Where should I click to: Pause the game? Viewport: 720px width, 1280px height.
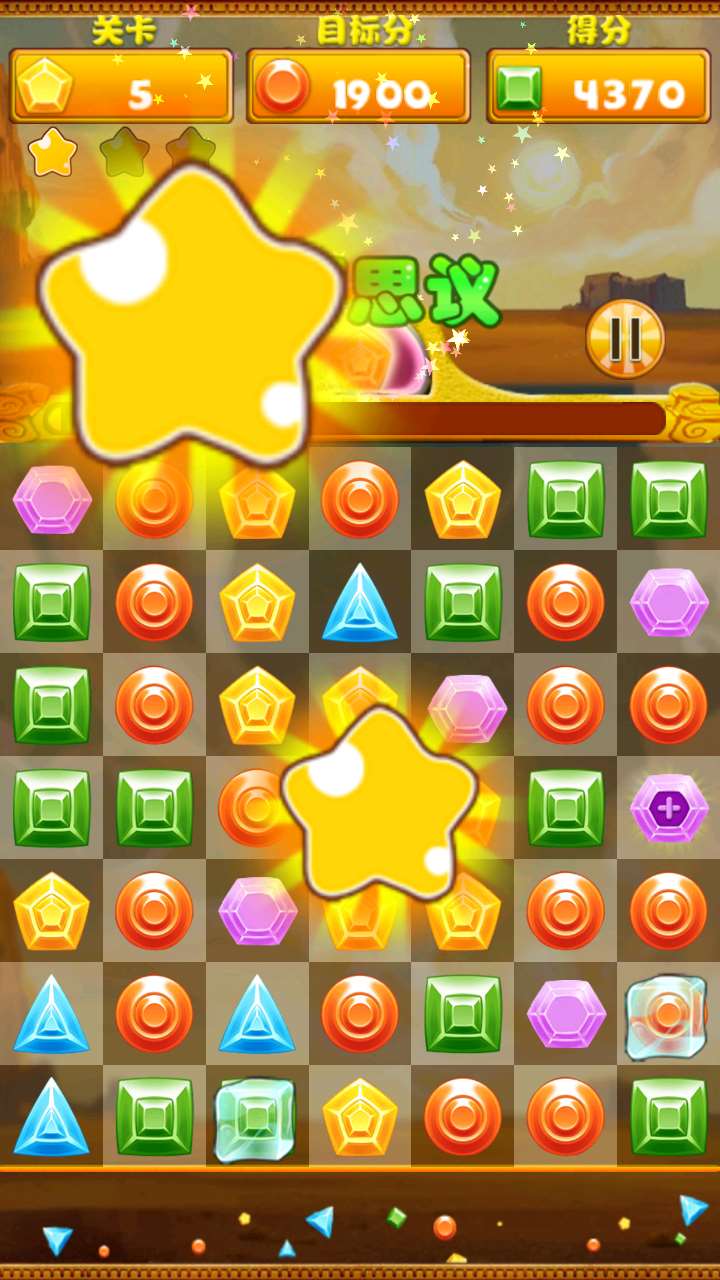(625, 339)
